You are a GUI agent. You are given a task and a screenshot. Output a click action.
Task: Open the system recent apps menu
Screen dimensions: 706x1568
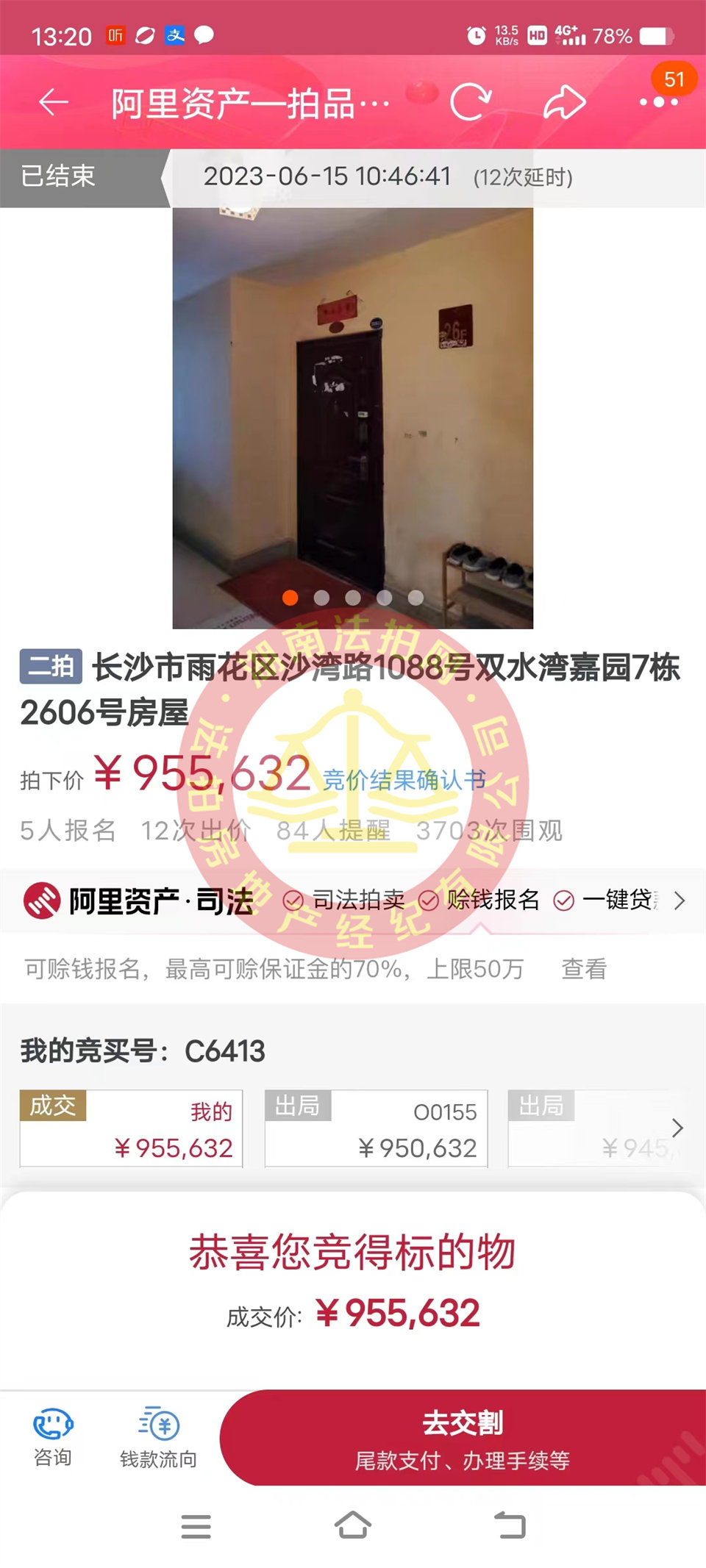(196, 1527)
